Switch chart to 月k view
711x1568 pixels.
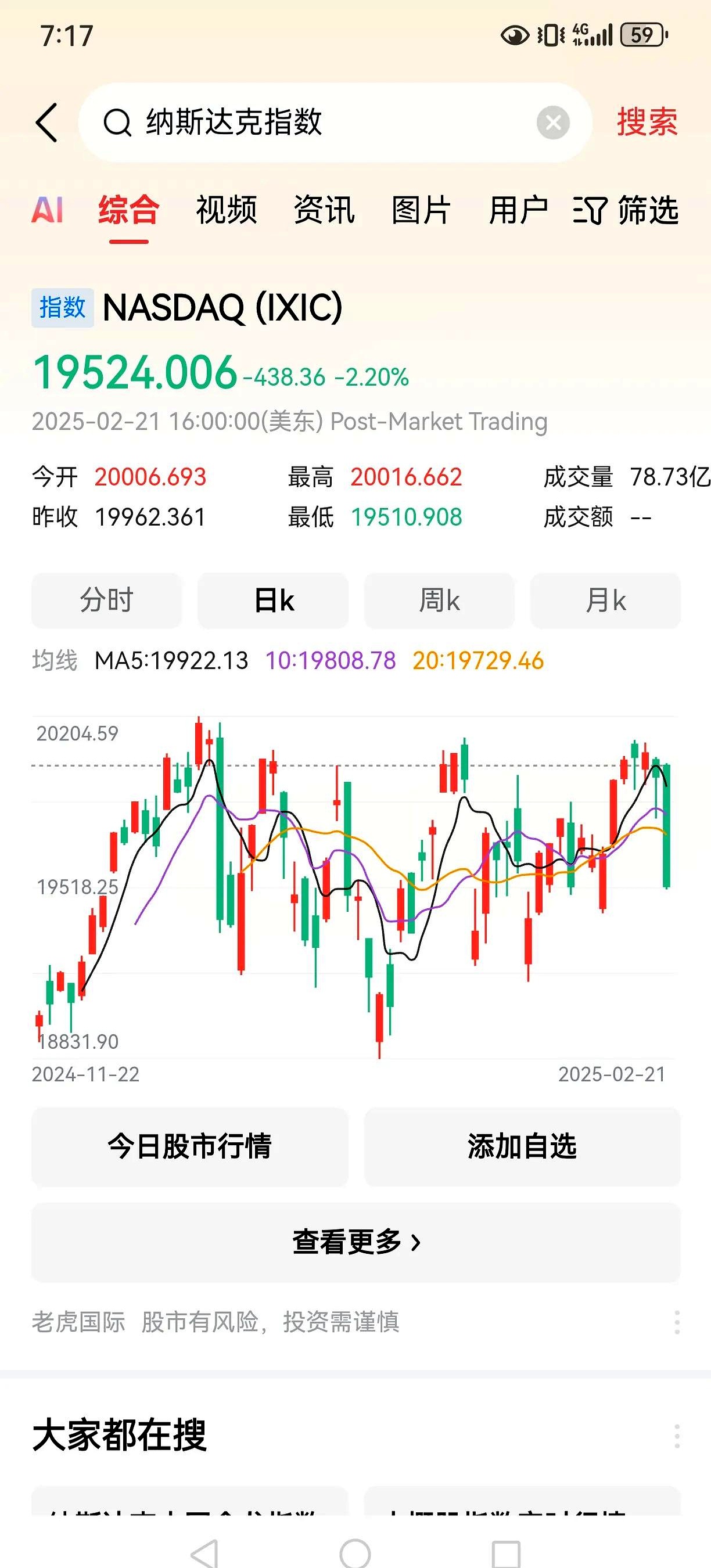605,600
